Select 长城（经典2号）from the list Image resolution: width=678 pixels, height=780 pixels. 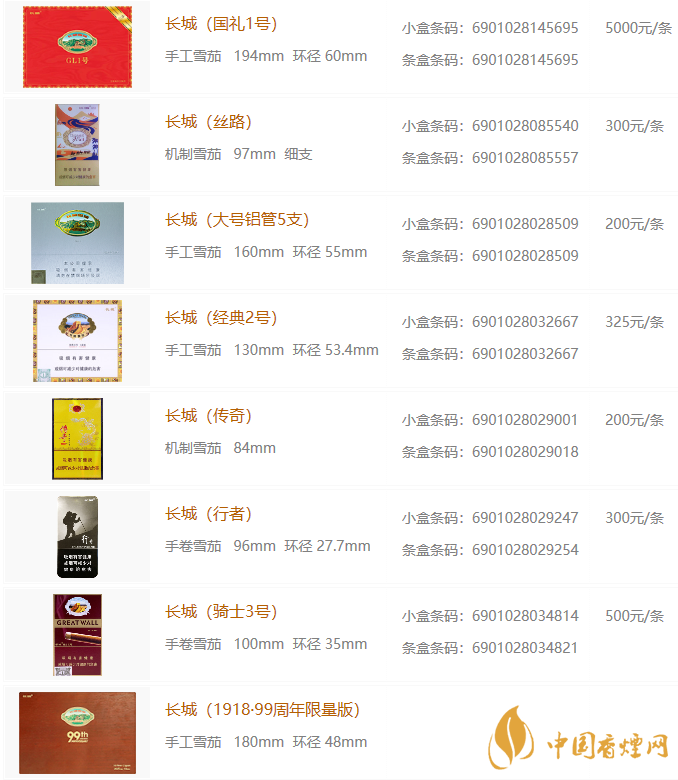point(221,318)
